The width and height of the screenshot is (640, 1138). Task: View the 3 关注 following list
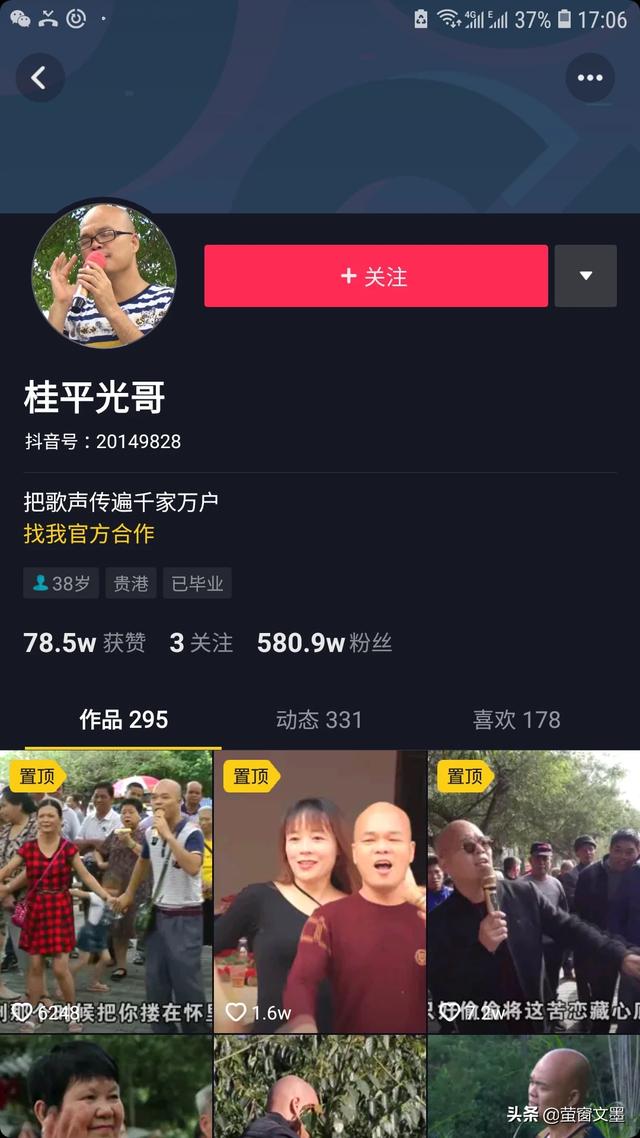pos(201,643)
